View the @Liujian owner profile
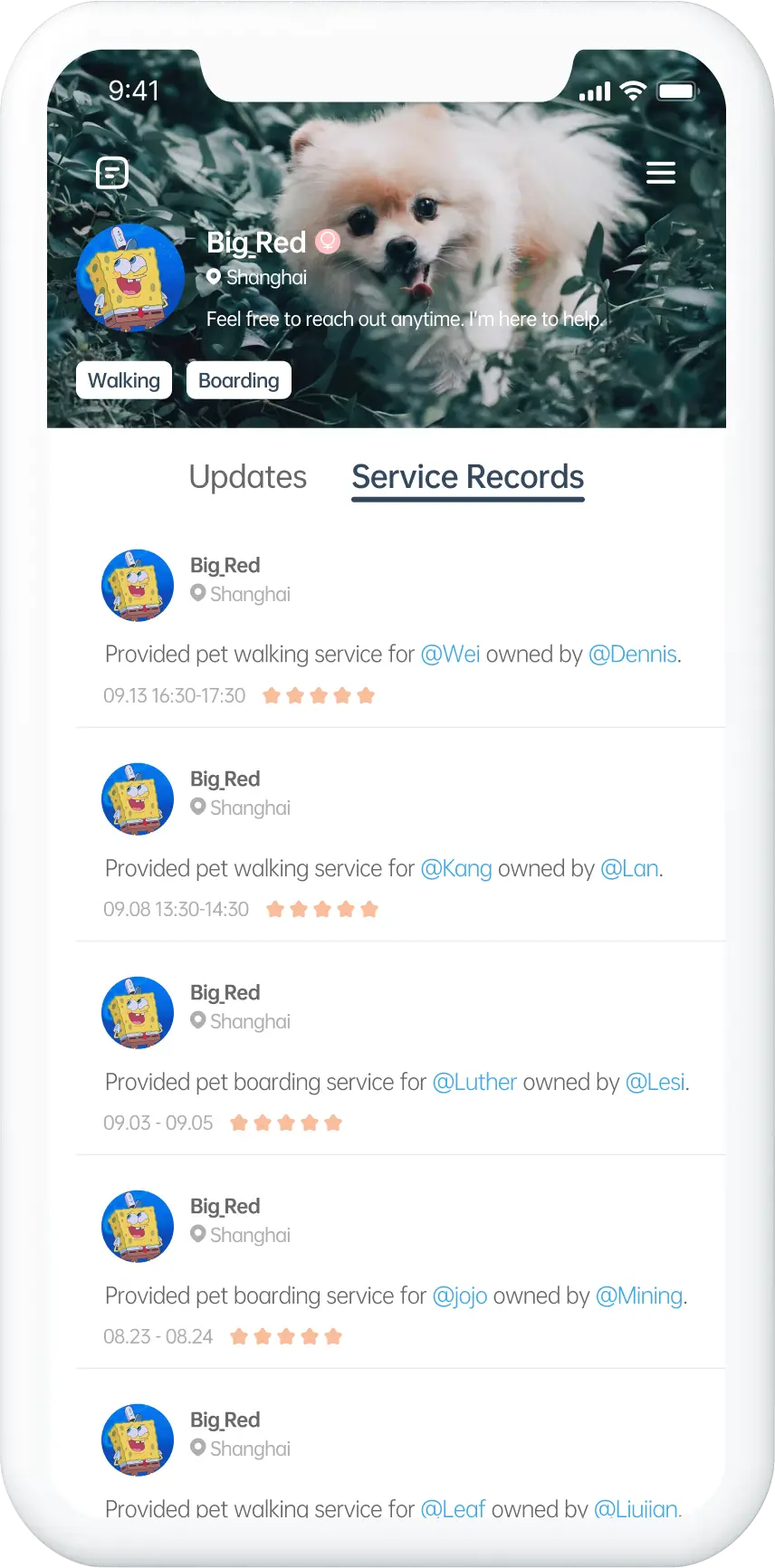Screen dimensions: 775x1568 (x=636, y=1507)
